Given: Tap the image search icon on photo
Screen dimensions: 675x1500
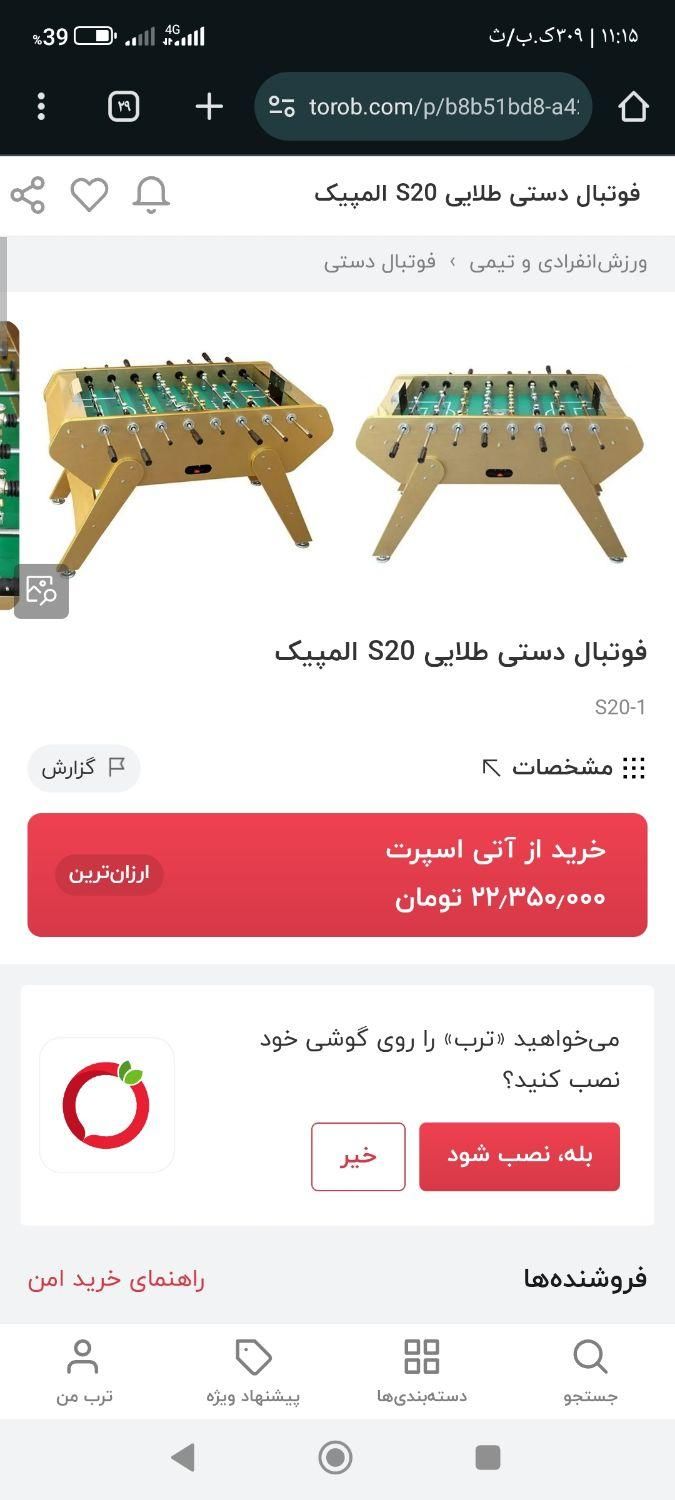Looking at the screenshot, I should [41, 591].
